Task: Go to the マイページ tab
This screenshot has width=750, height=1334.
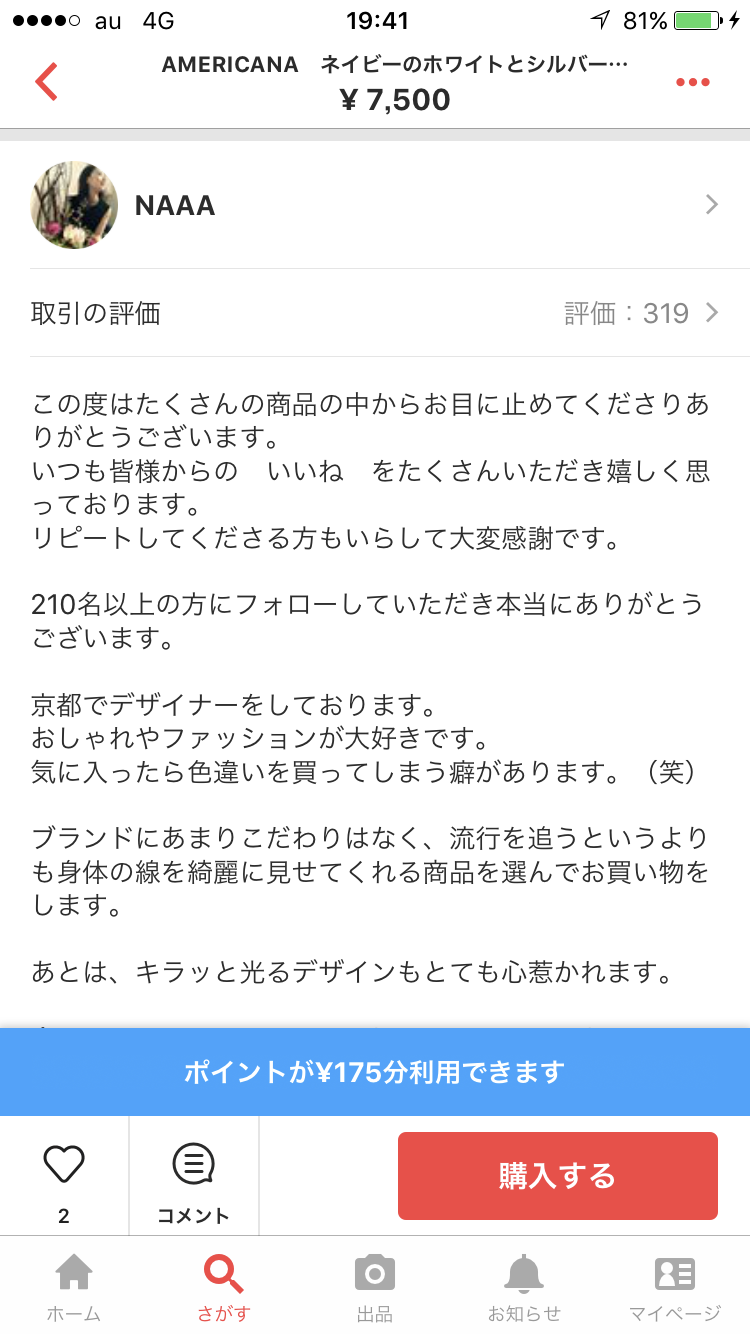Action: pyautogui.click(x=674, y=1286)
